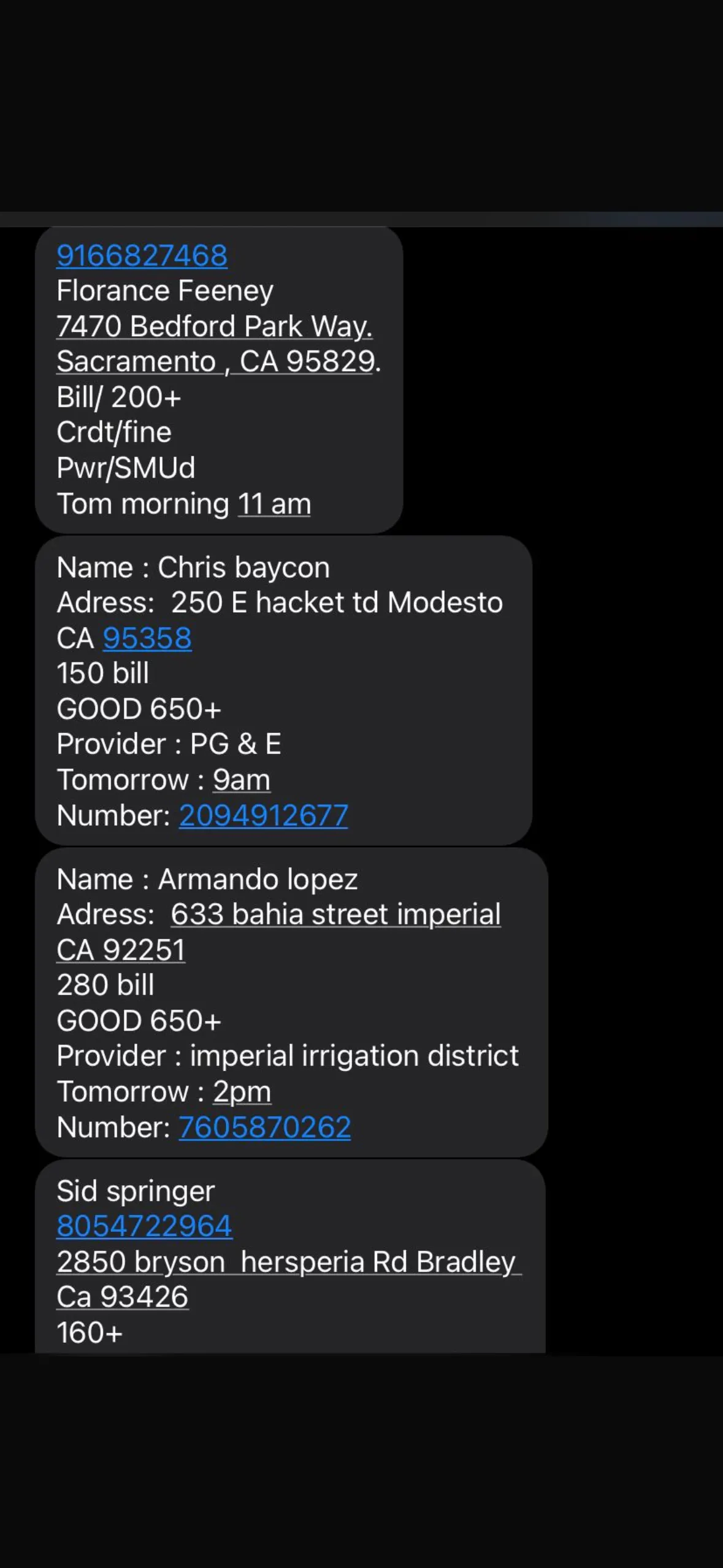Screen dimensions: 723x1568
Task: Open the 2850 bryson hersperia Rd address
Action: (x=289, y=1280)
